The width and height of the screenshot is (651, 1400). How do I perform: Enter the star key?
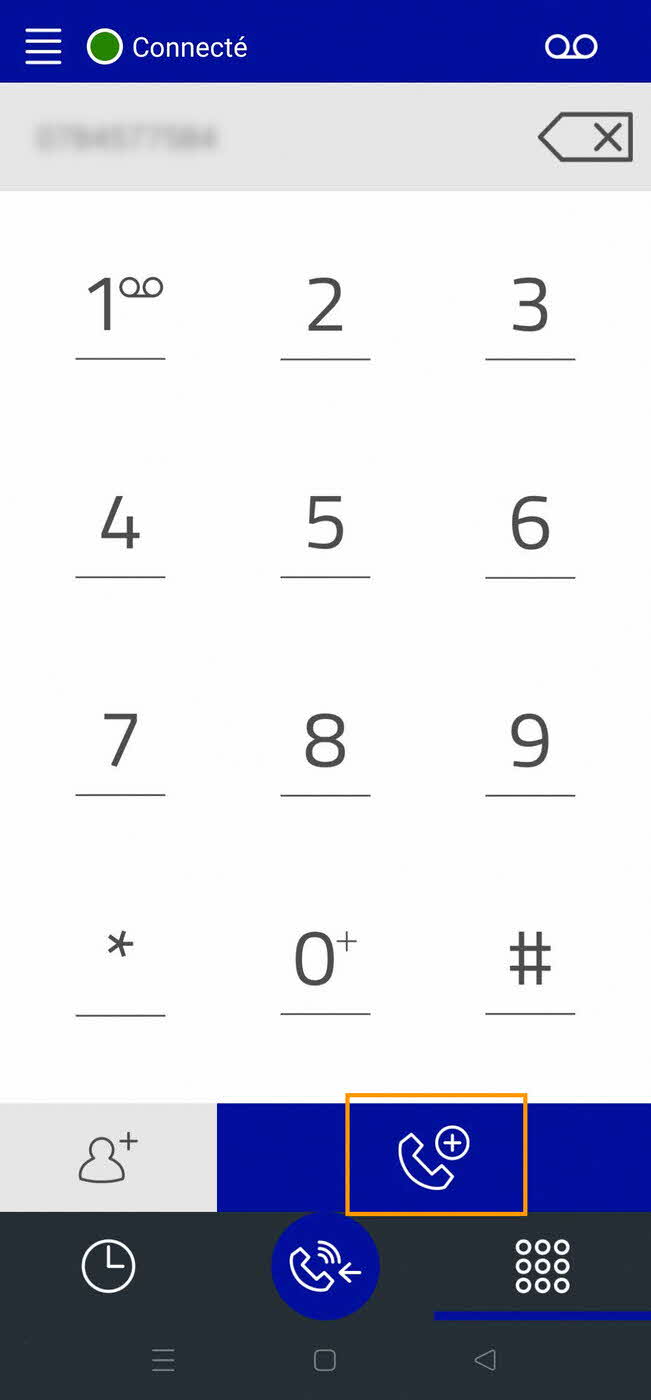pyautogui.click(x=120, y=960)
